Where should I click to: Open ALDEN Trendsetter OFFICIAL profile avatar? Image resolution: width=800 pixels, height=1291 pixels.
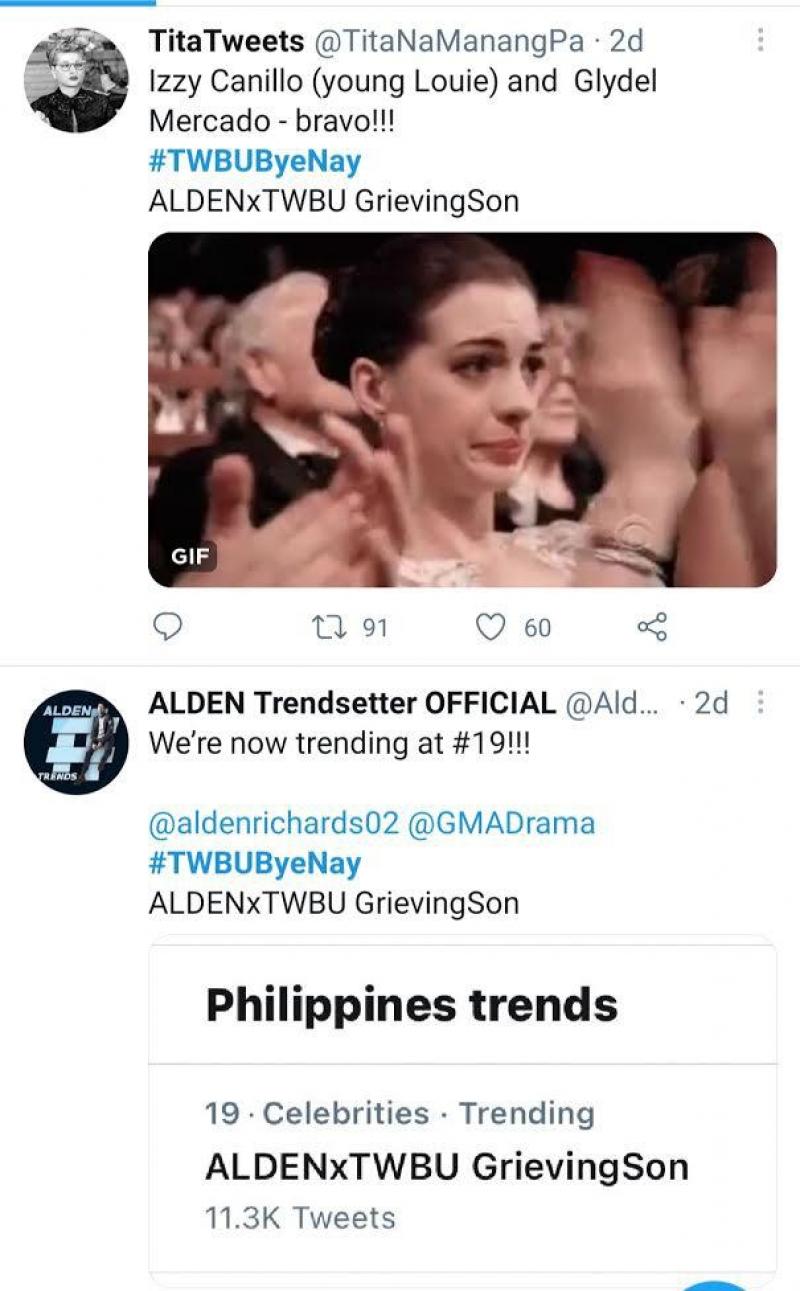(76, 742)
